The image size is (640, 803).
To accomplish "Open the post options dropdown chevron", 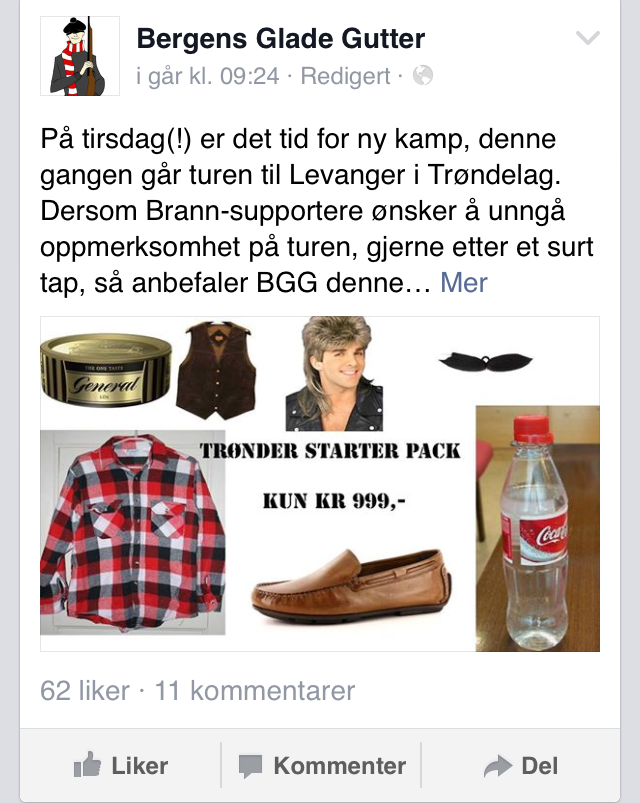I will coord(589,39).
